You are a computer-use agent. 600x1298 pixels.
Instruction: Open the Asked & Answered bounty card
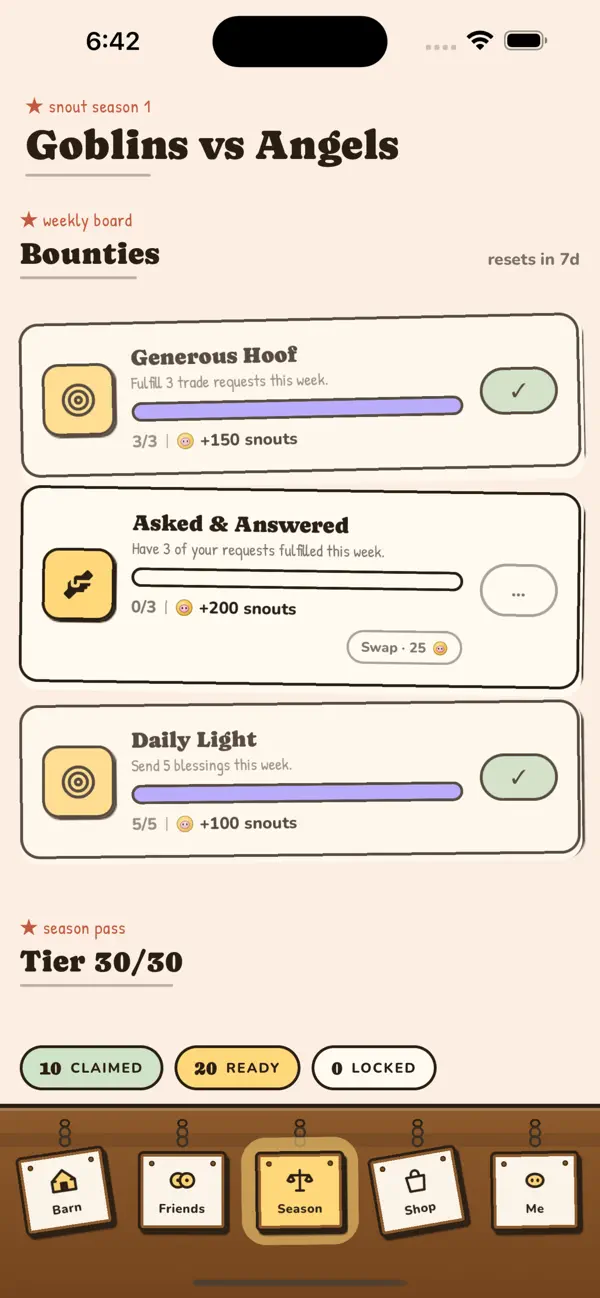point(300,587)
